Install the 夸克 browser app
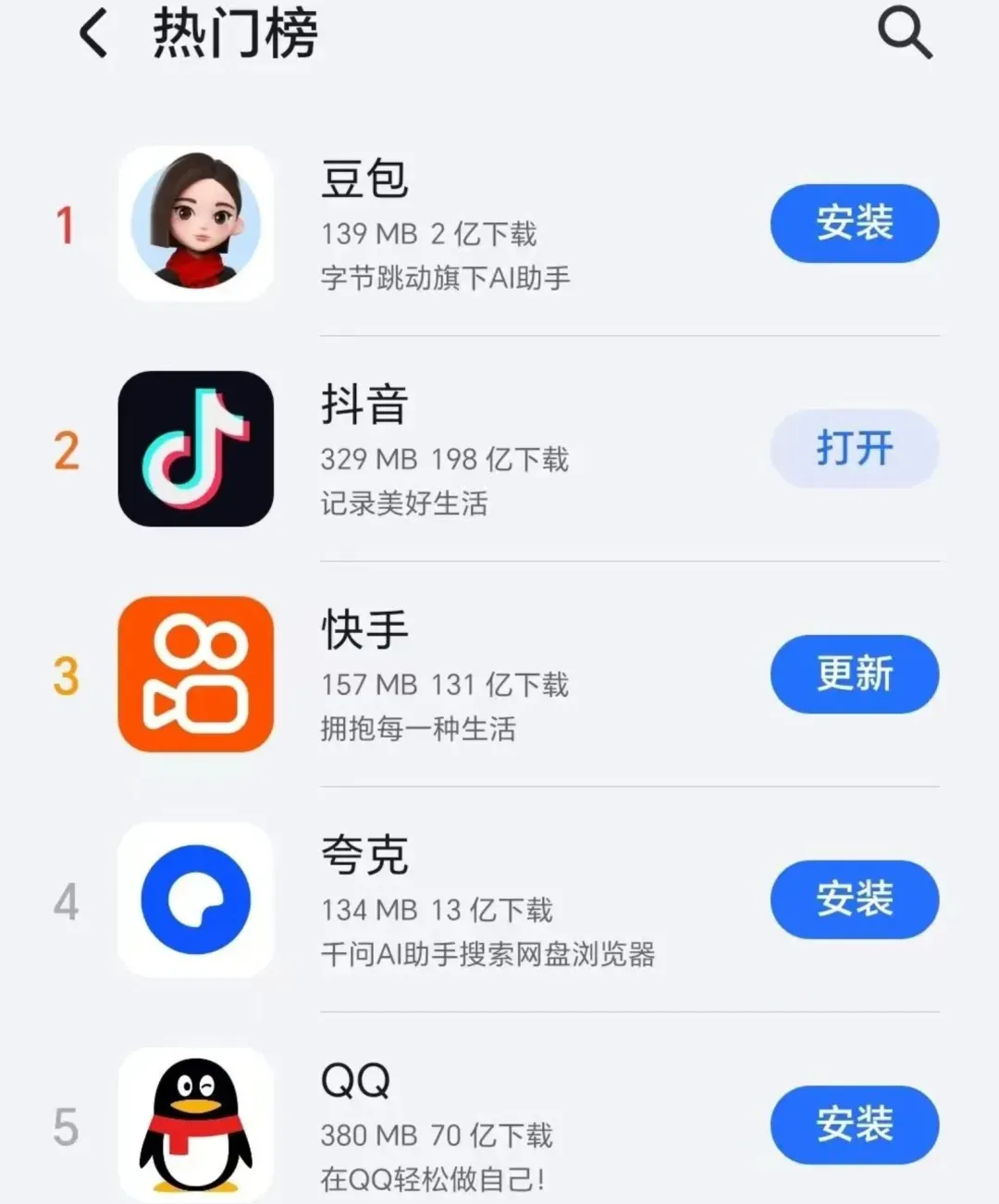The height and width of the screenshot is (1204, 999). [854, 900]
